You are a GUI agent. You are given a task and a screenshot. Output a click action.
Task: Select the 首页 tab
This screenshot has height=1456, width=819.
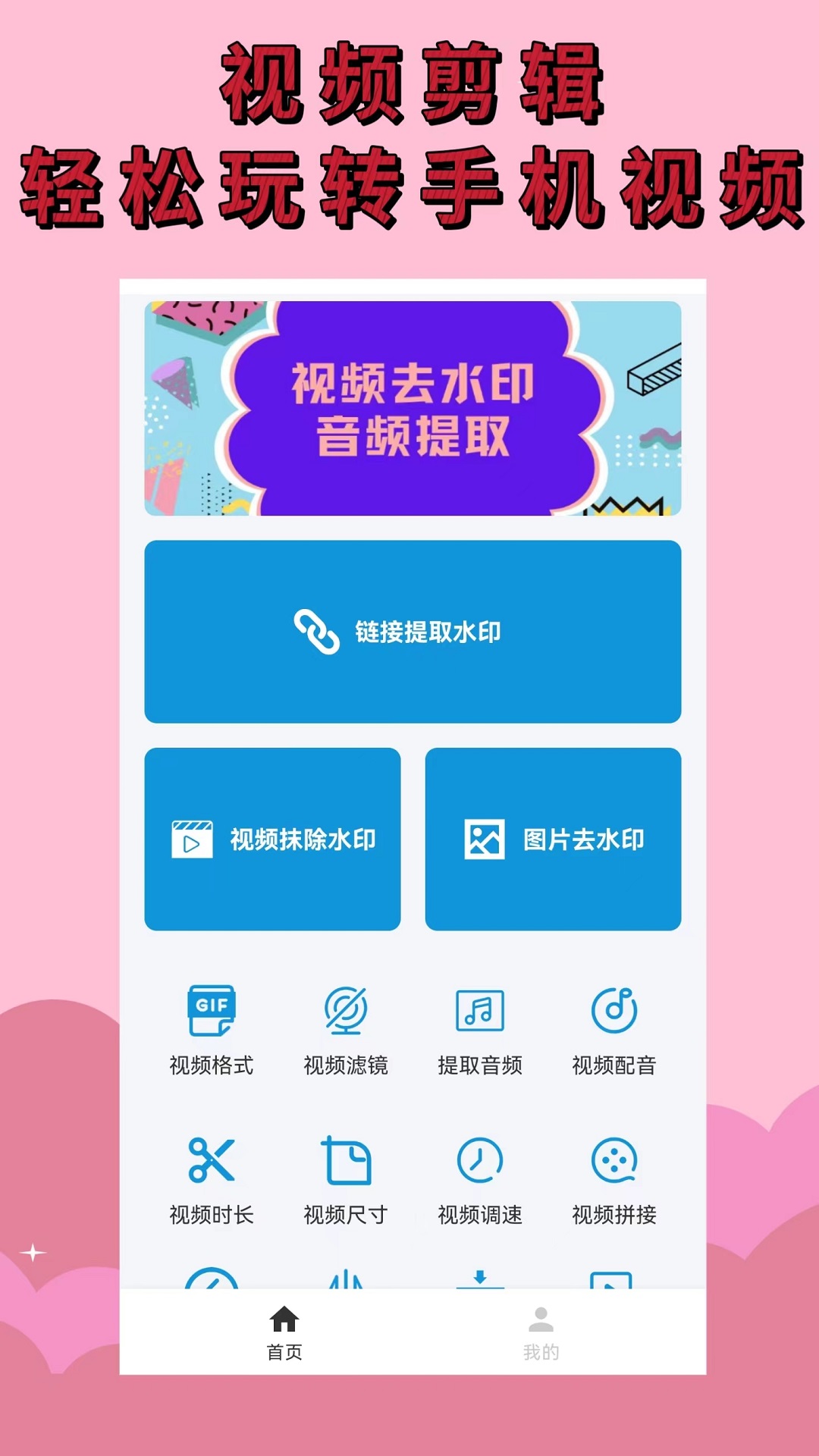(x=285, y=1350)
